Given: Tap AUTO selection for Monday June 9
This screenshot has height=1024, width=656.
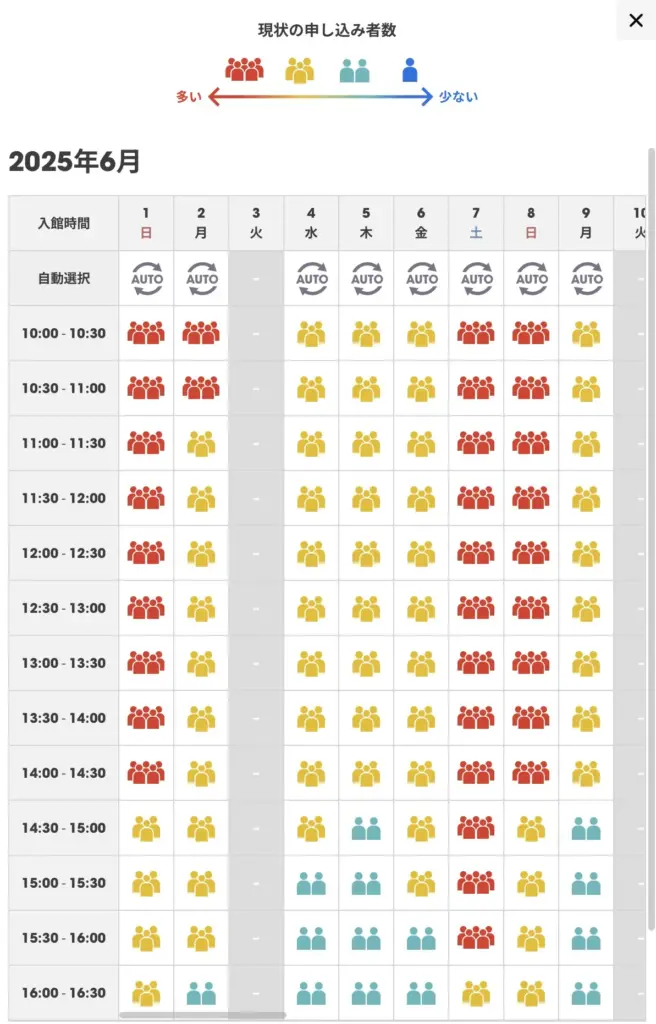Looking at the screenshot, I should click(586, 278).
